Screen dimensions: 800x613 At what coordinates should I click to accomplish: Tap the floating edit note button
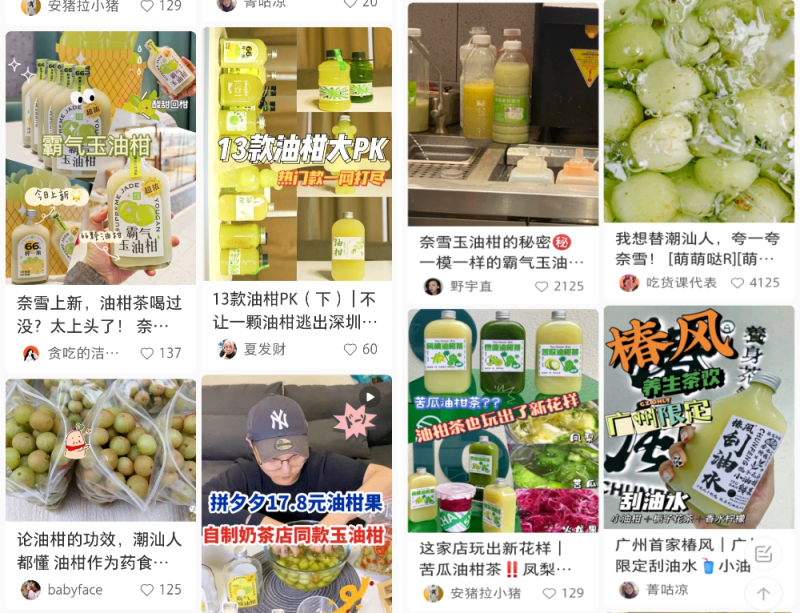[x=763, y=553]
